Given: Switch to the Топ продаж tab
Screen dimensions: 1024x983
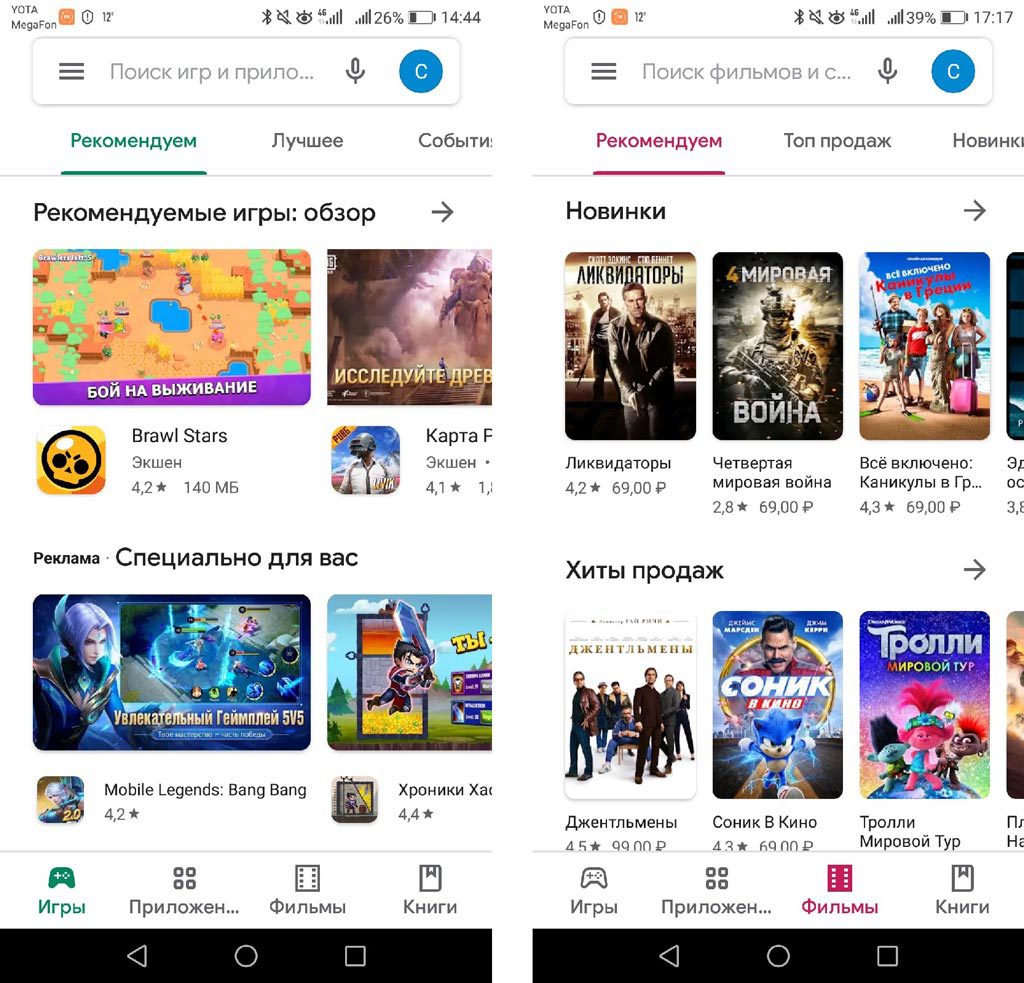Looking at the screenshot, I should coord(837,141).
